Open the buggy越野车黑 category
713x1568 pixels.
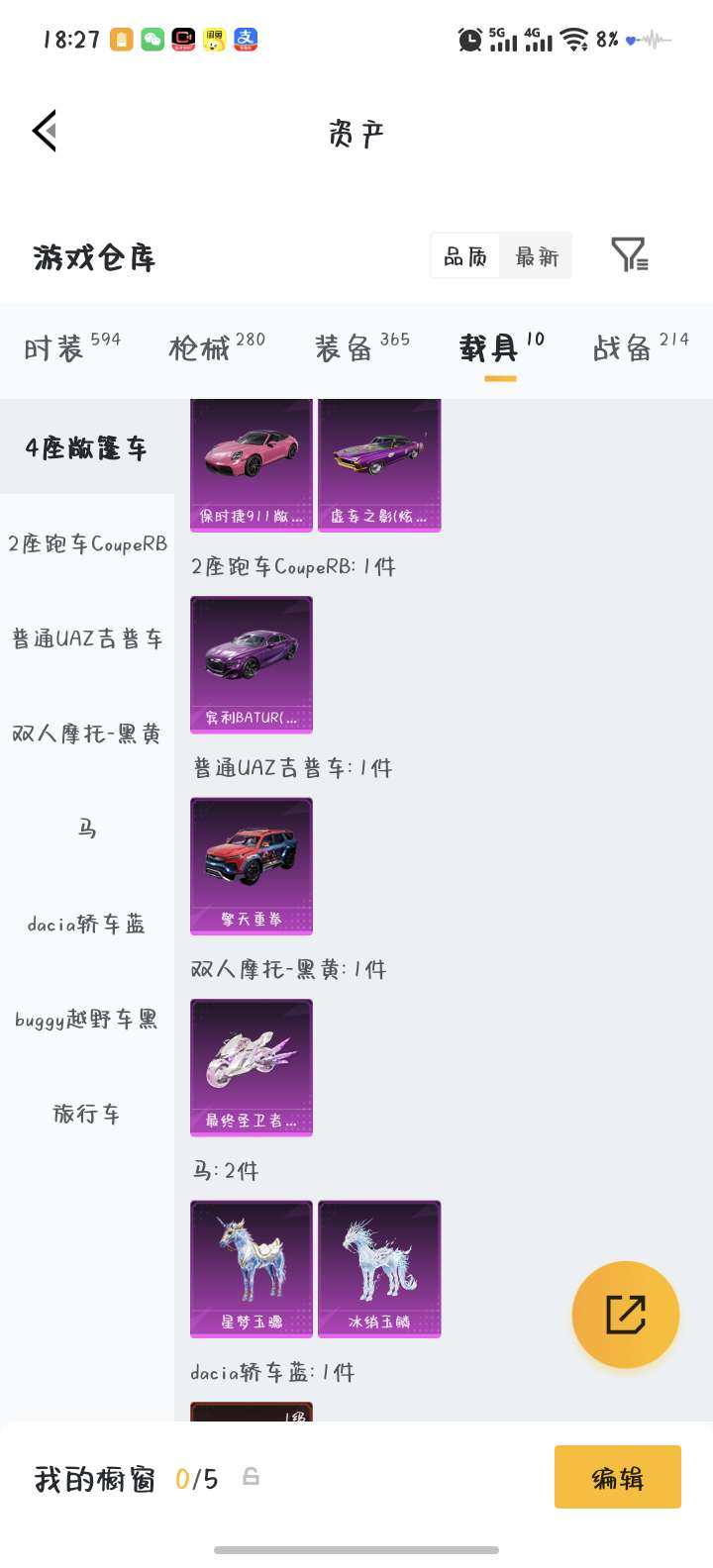coord(86,1018)
